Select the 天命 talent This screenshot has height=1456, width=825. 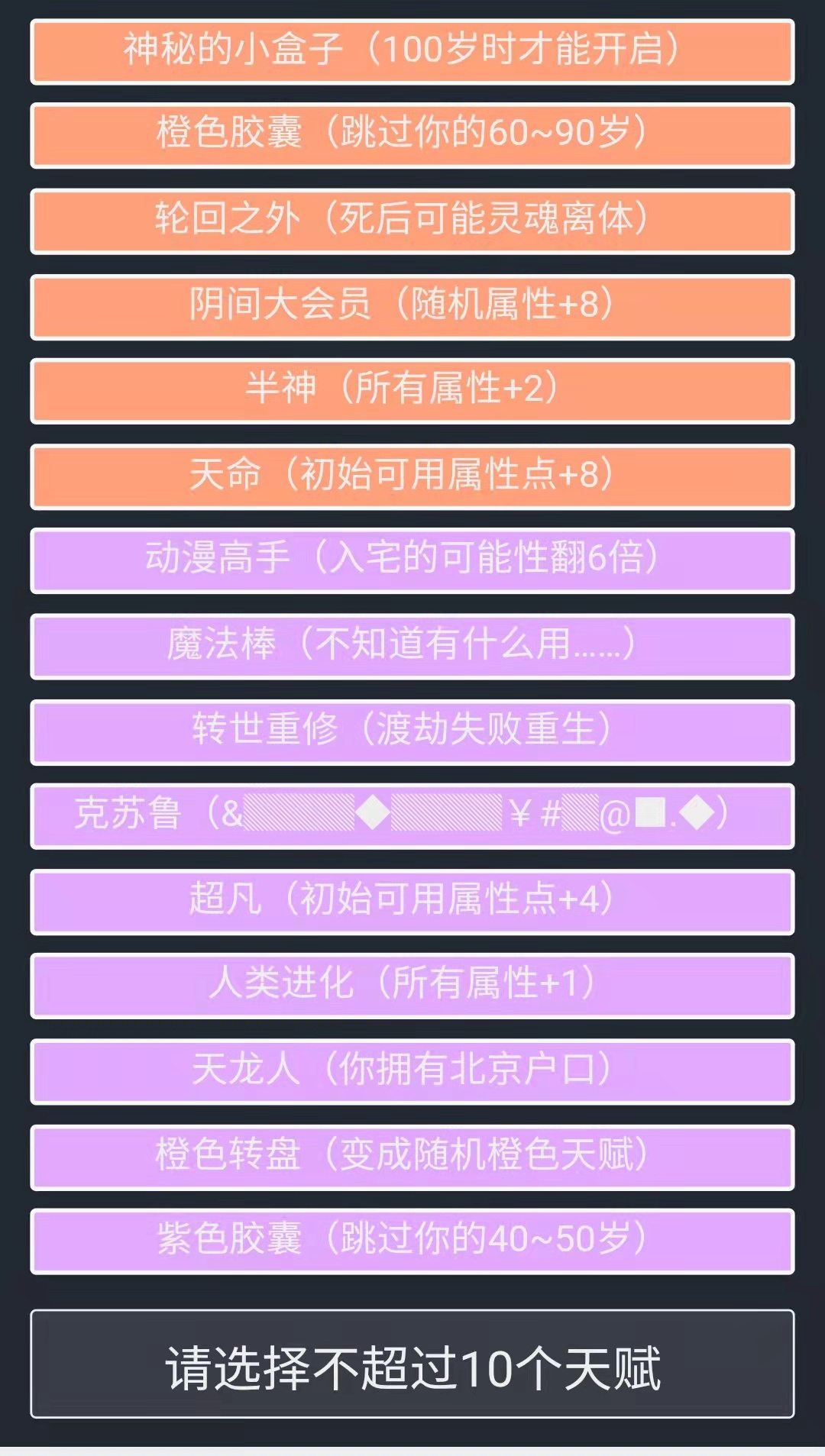(412, 476)
